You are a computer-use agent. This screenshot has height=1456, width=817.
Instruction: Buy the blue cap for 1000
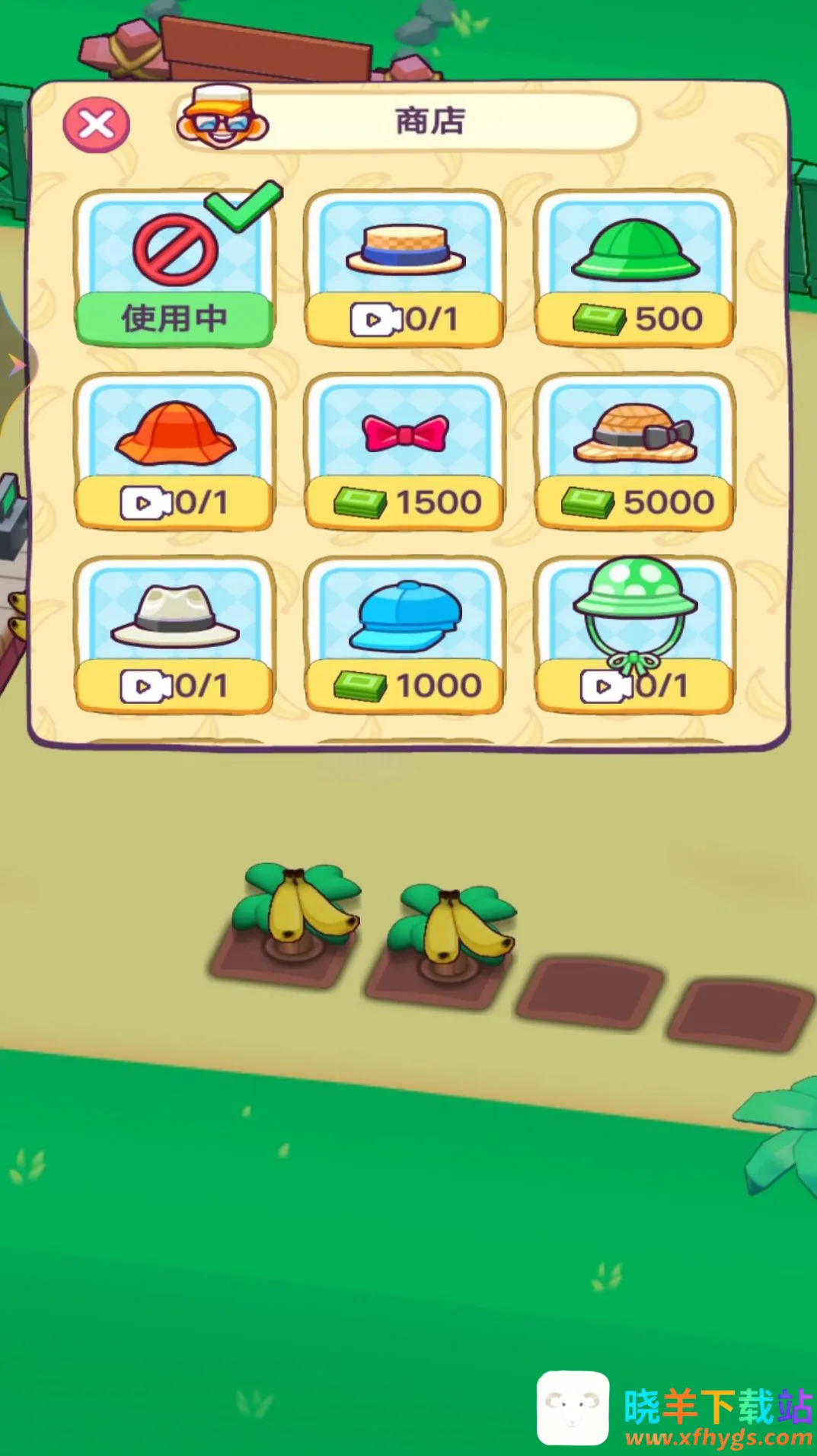point(404,686)
